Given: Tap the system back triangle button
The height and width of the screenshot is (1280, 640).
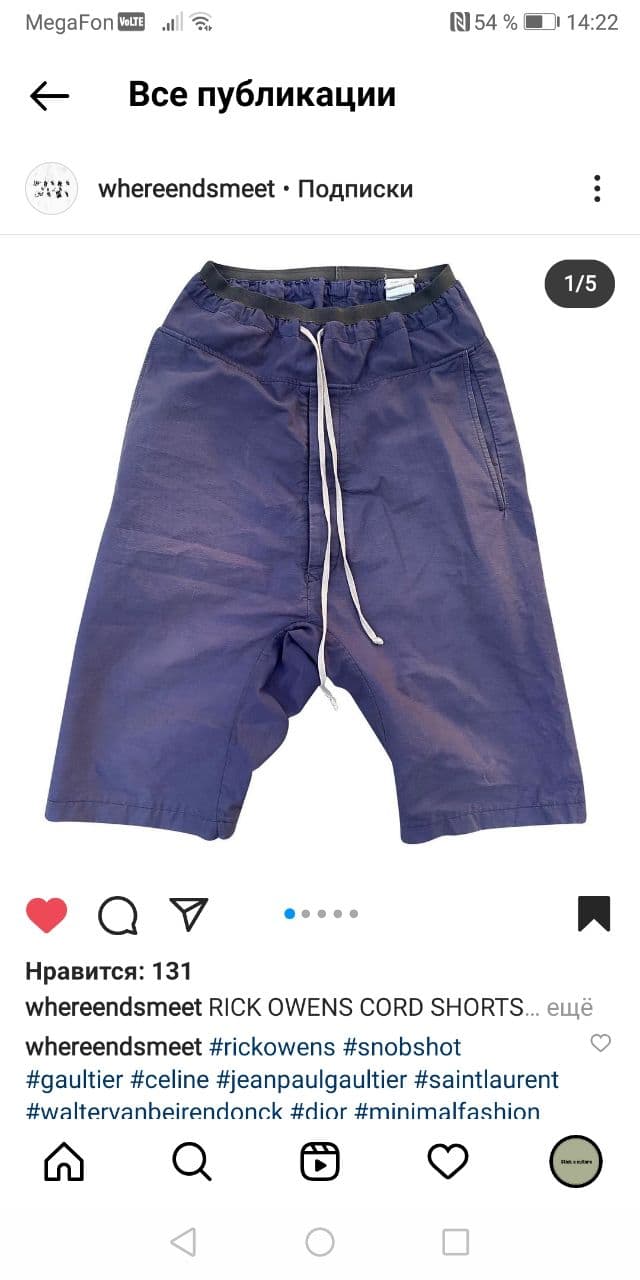Looking at the screenshot, I should click(x=183, y=1242).
